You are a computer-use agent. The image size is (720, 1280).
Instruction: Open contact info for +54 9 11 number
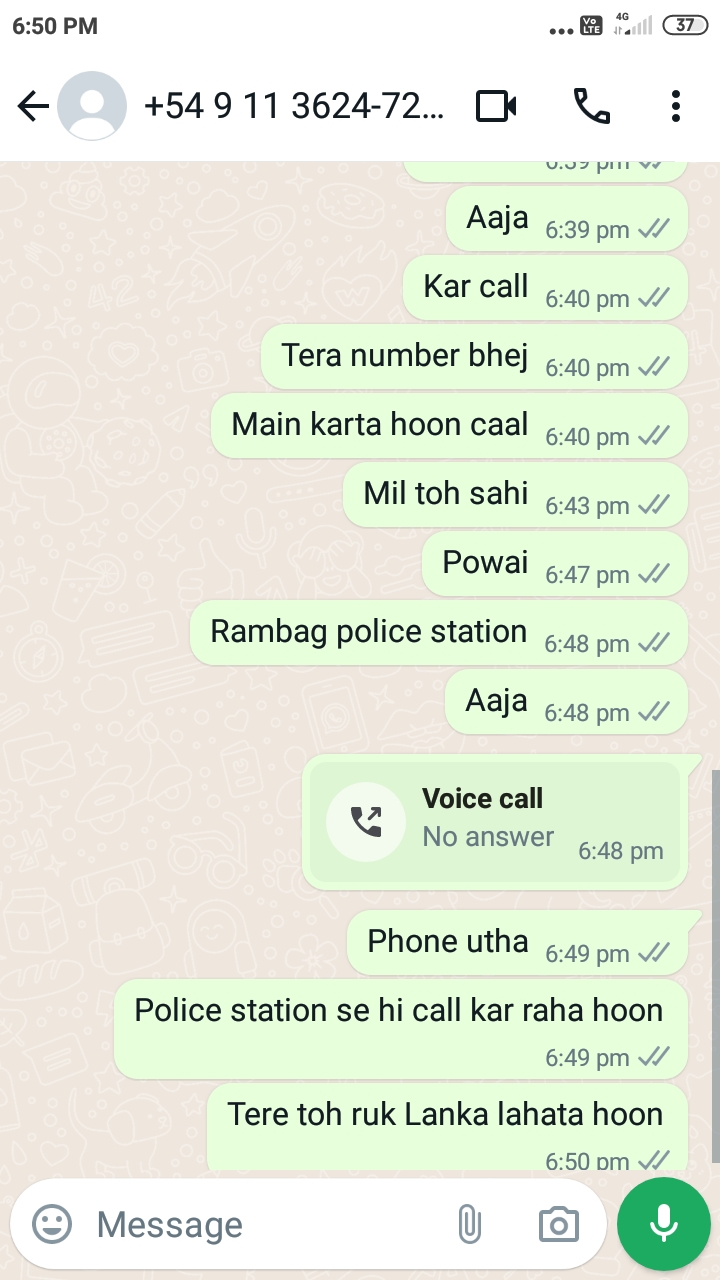coord(294,106)
